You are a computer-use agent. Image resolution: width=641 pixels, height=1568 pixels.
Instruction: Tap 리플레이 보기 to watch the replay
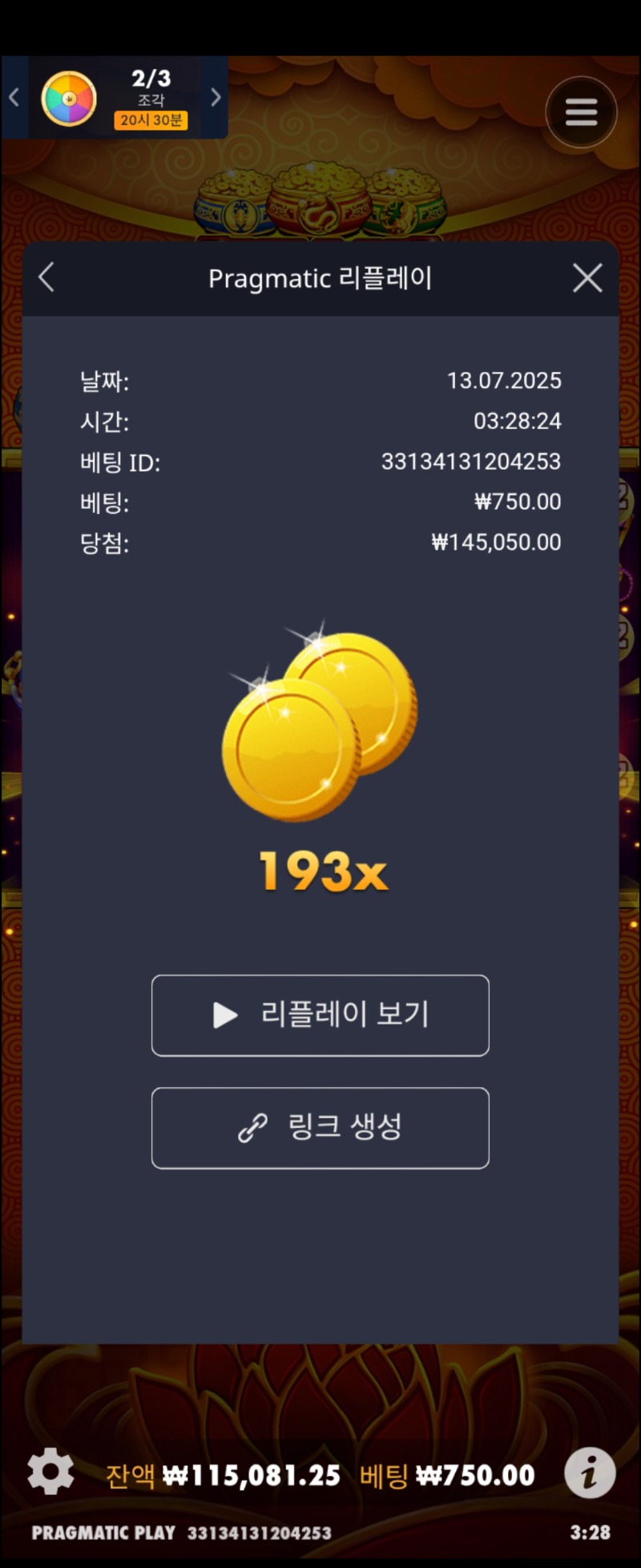(x=320, y=1015)
